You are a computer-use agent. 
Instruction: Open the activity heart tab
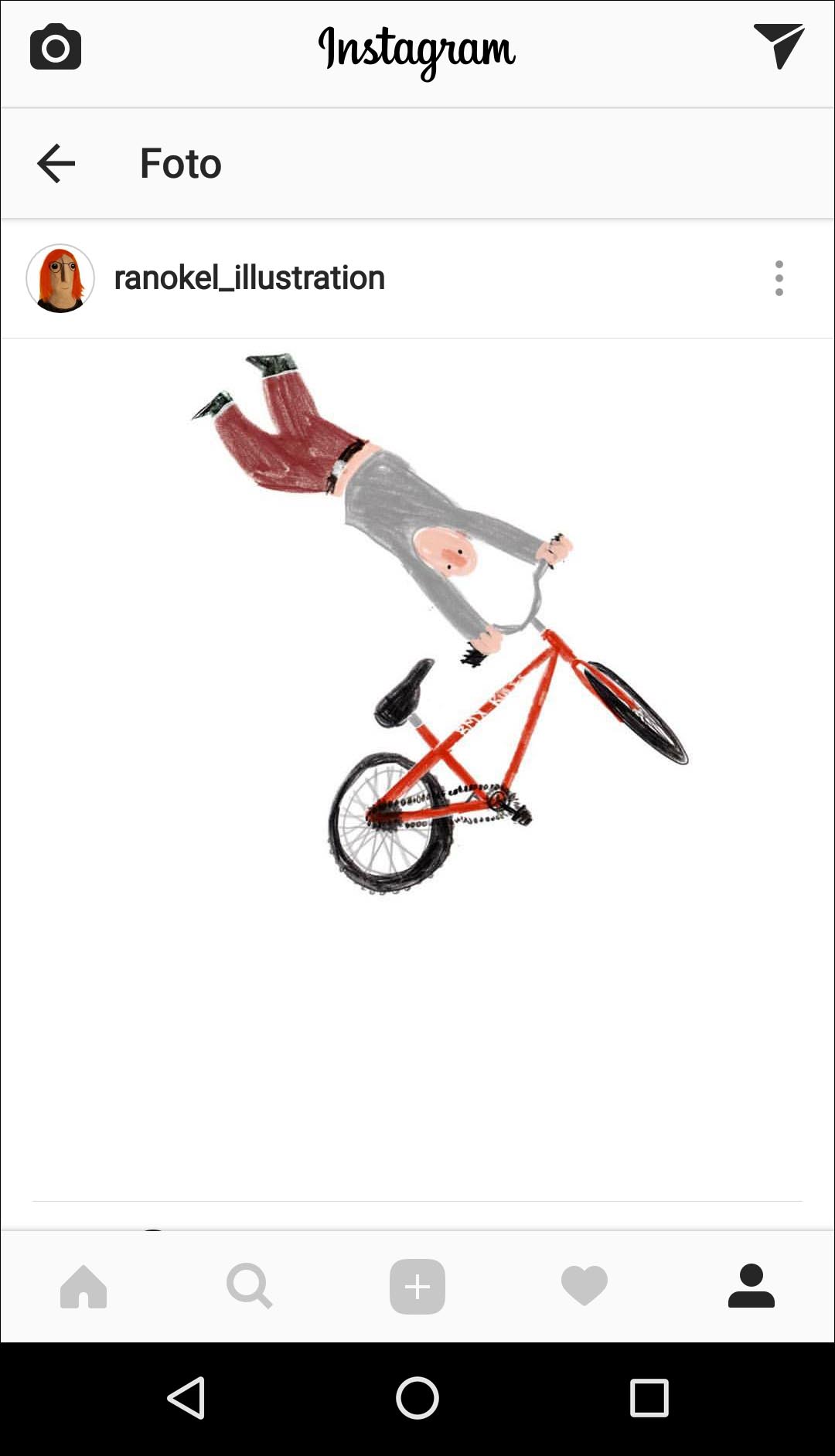pos(584,1287)
